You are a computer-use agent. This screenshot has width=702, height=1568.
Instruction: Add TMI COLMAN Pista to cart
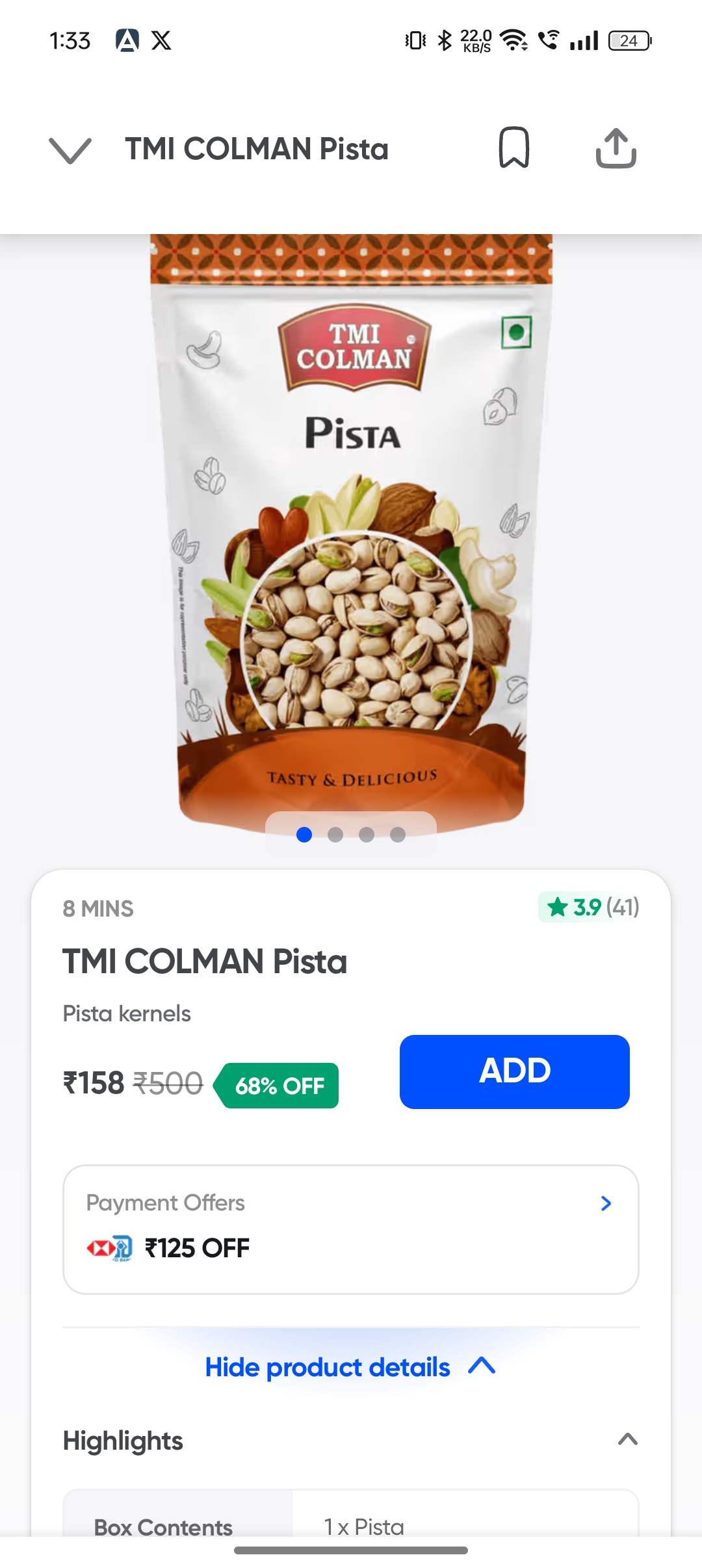(x=514, y=1071)
